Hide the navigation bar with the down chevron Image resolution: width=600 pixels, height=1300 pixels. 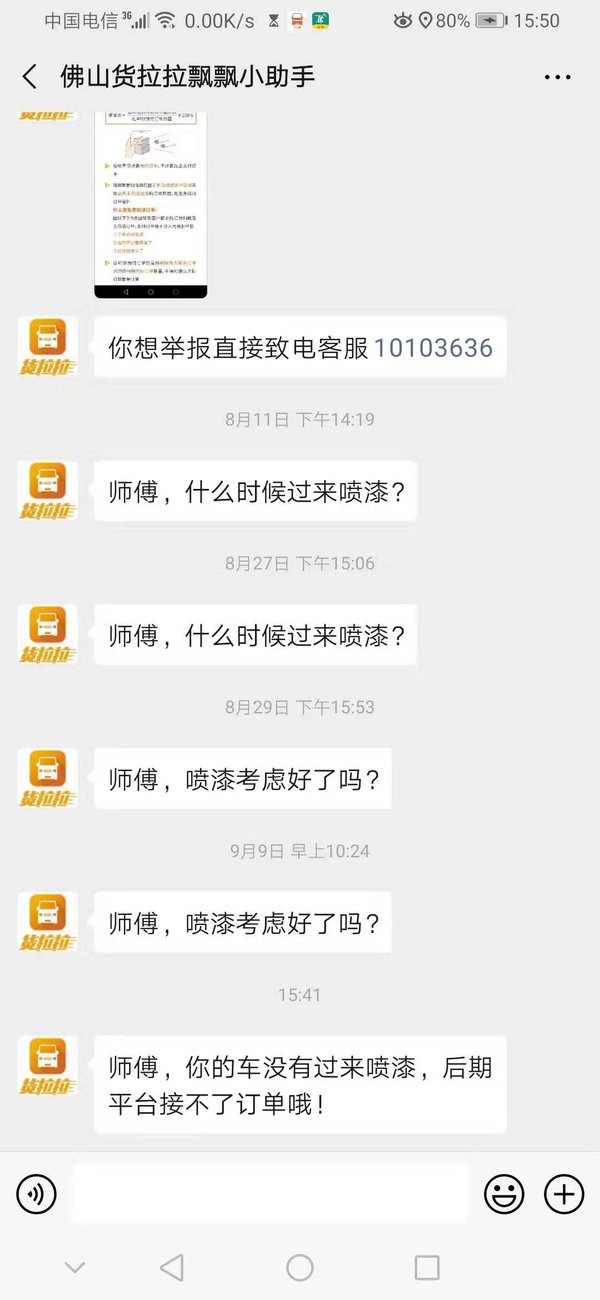point(74,1268)
